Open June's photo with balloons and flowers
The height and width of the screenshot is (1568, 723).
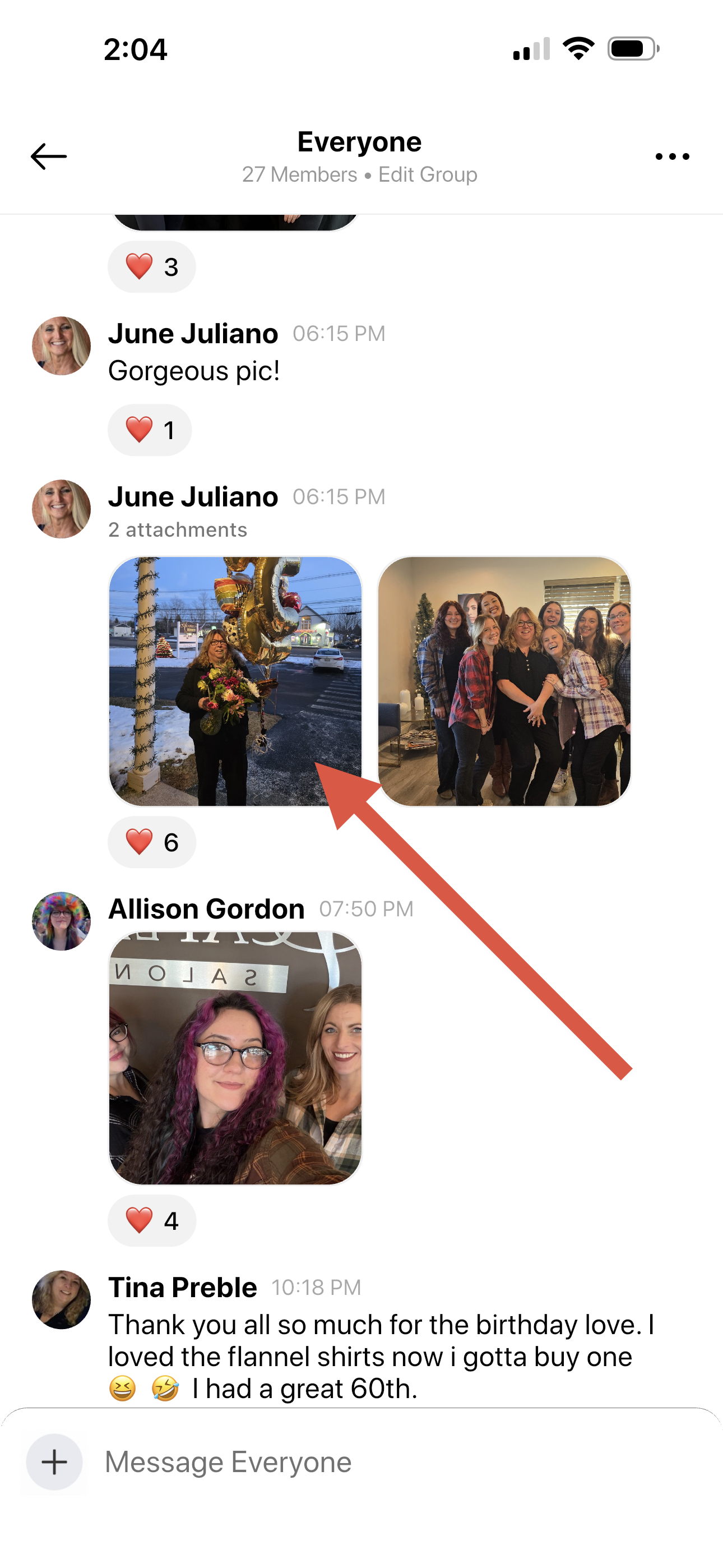[235, 681]
